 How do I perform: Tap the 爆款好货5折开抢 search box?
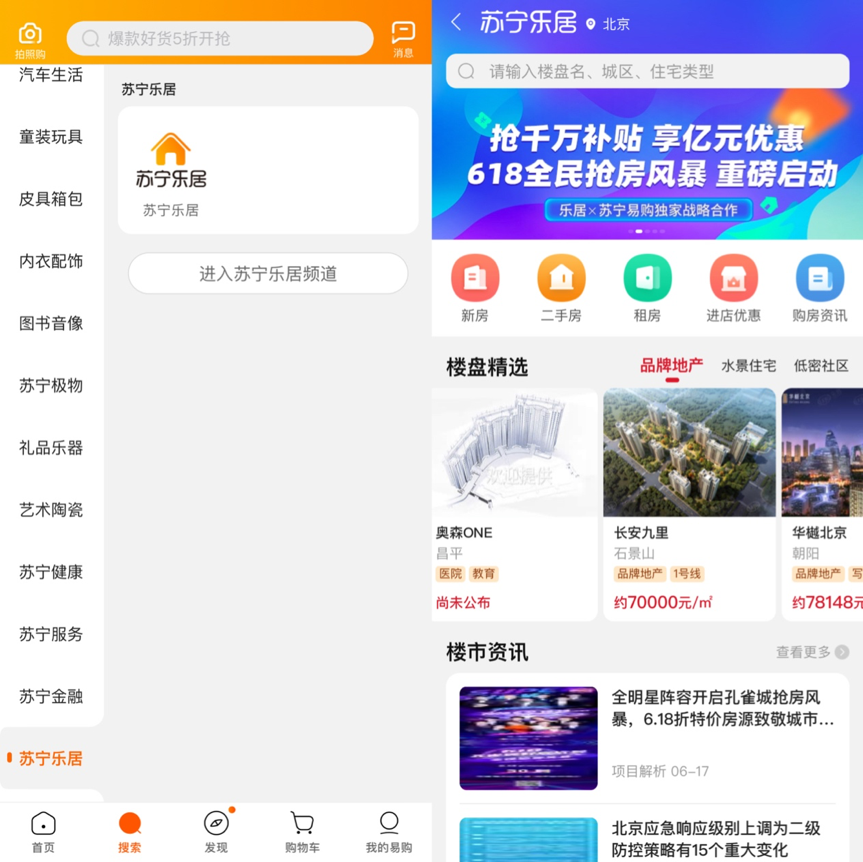point(220,38)
